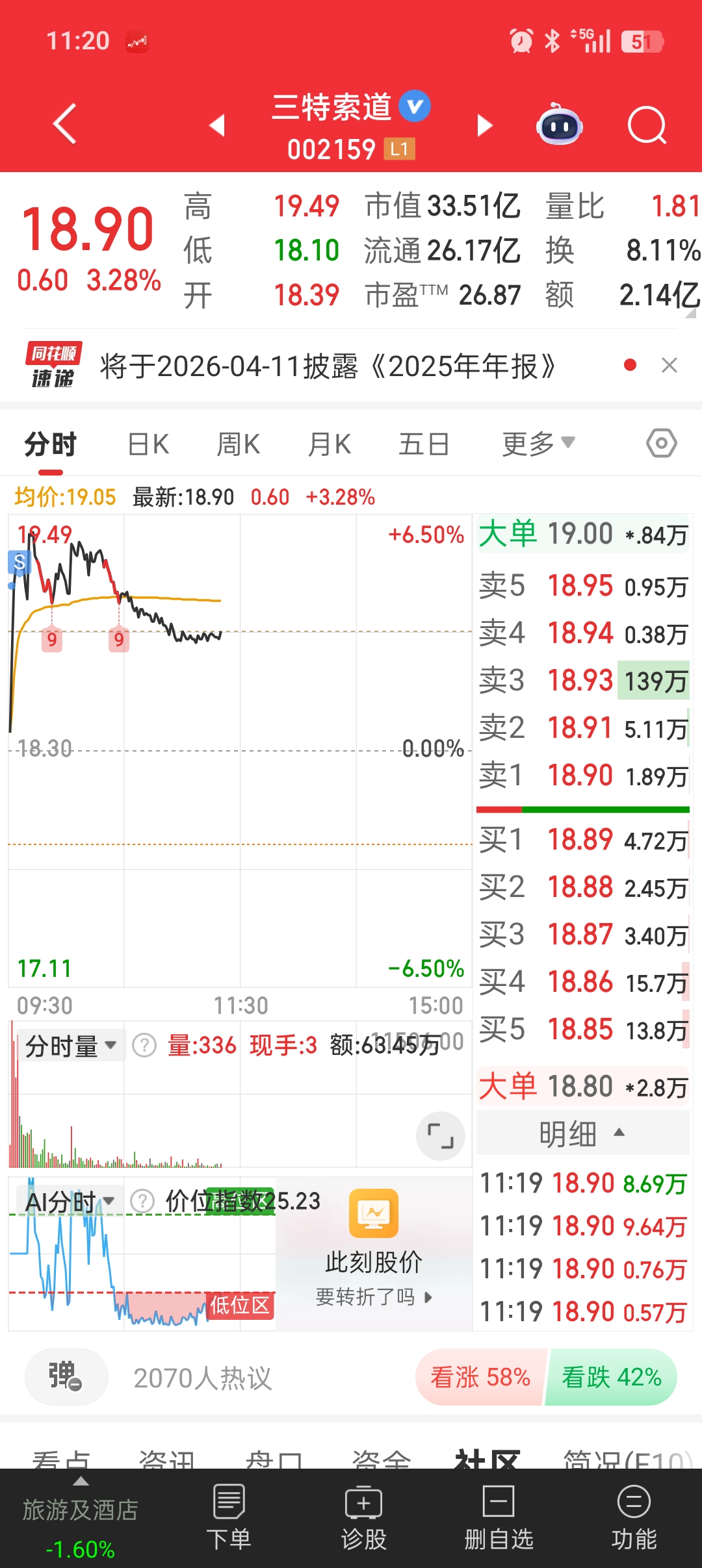Open chart settings hexagon icon

(x=661, y=444)
